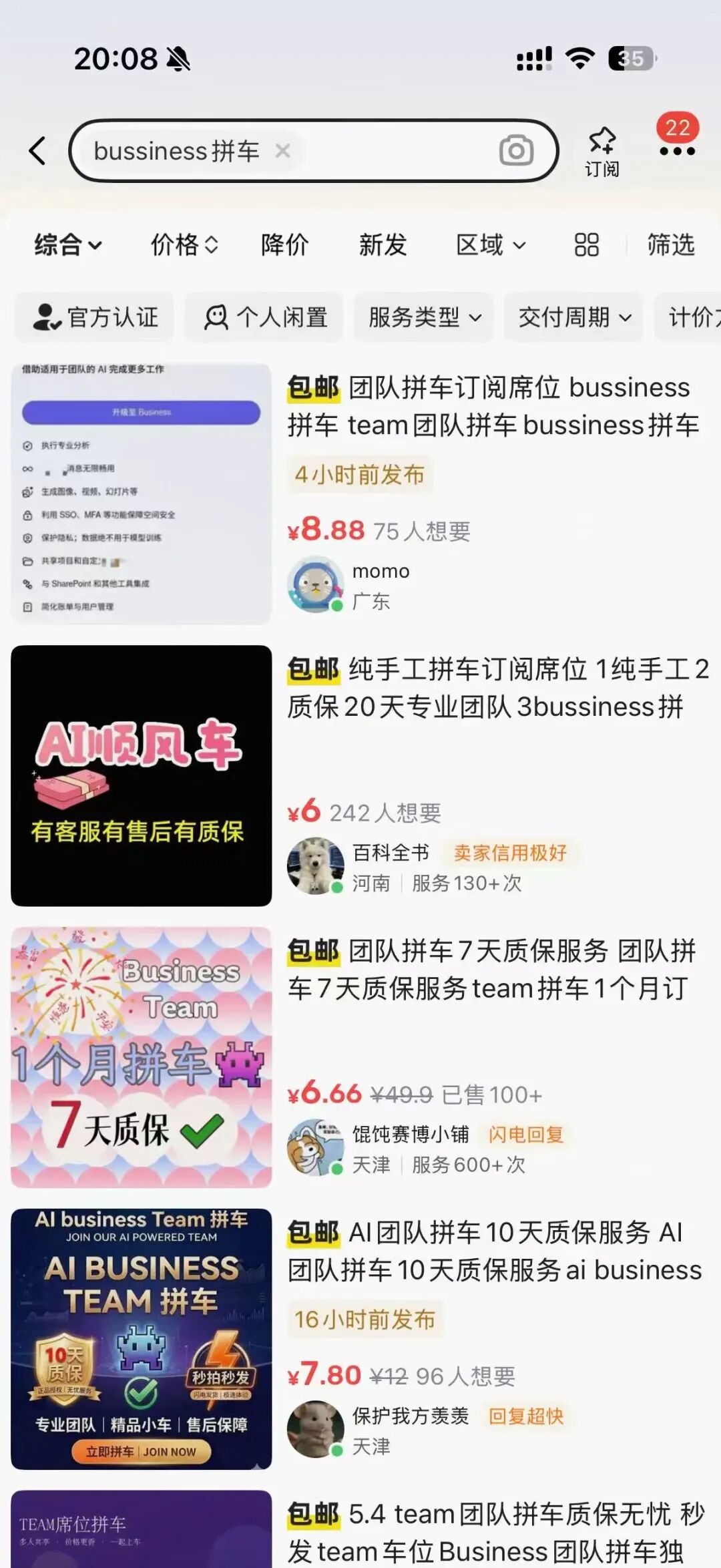This screenshot has width=721, height=1568.
Task: Expand the 交付周期 filter dropdown
Action: (573, 317)
